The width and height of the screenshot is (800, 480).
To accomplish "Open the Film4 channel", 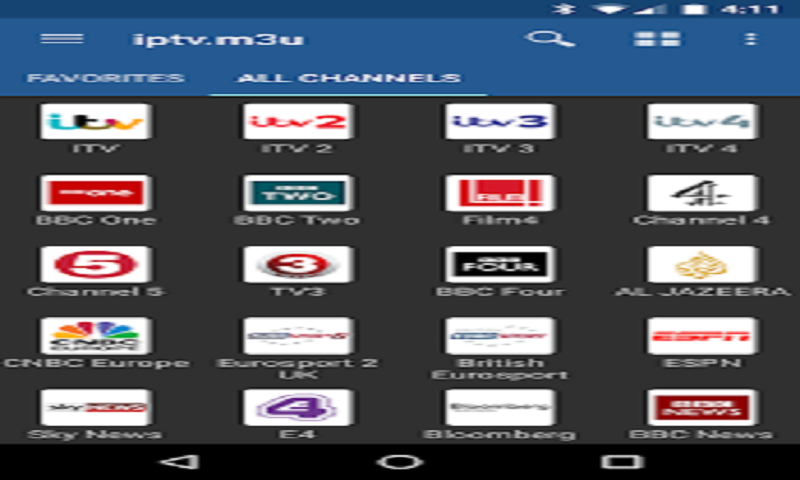I will [x=500, y=194].
